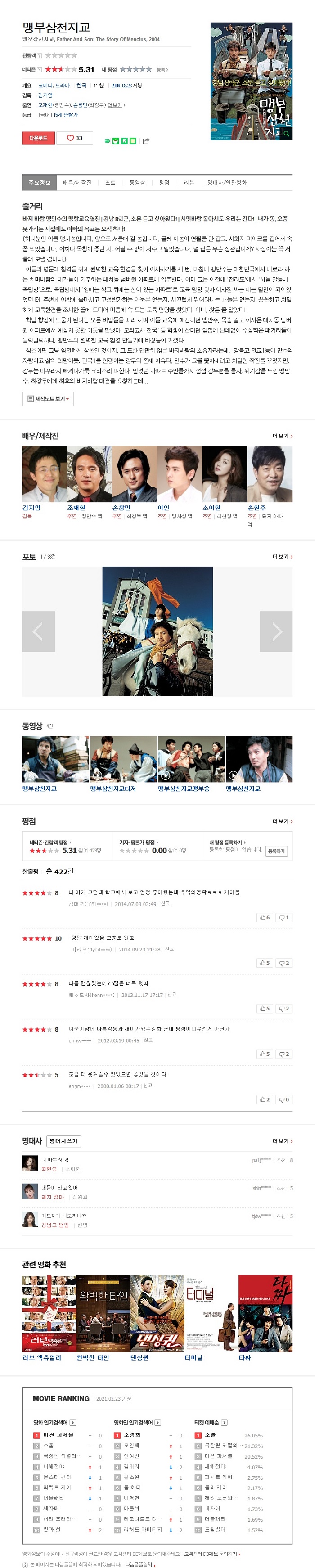View more cast with 배우/제작진 더보기
Screen dimensions: 315x1568
tap(282, 436)
